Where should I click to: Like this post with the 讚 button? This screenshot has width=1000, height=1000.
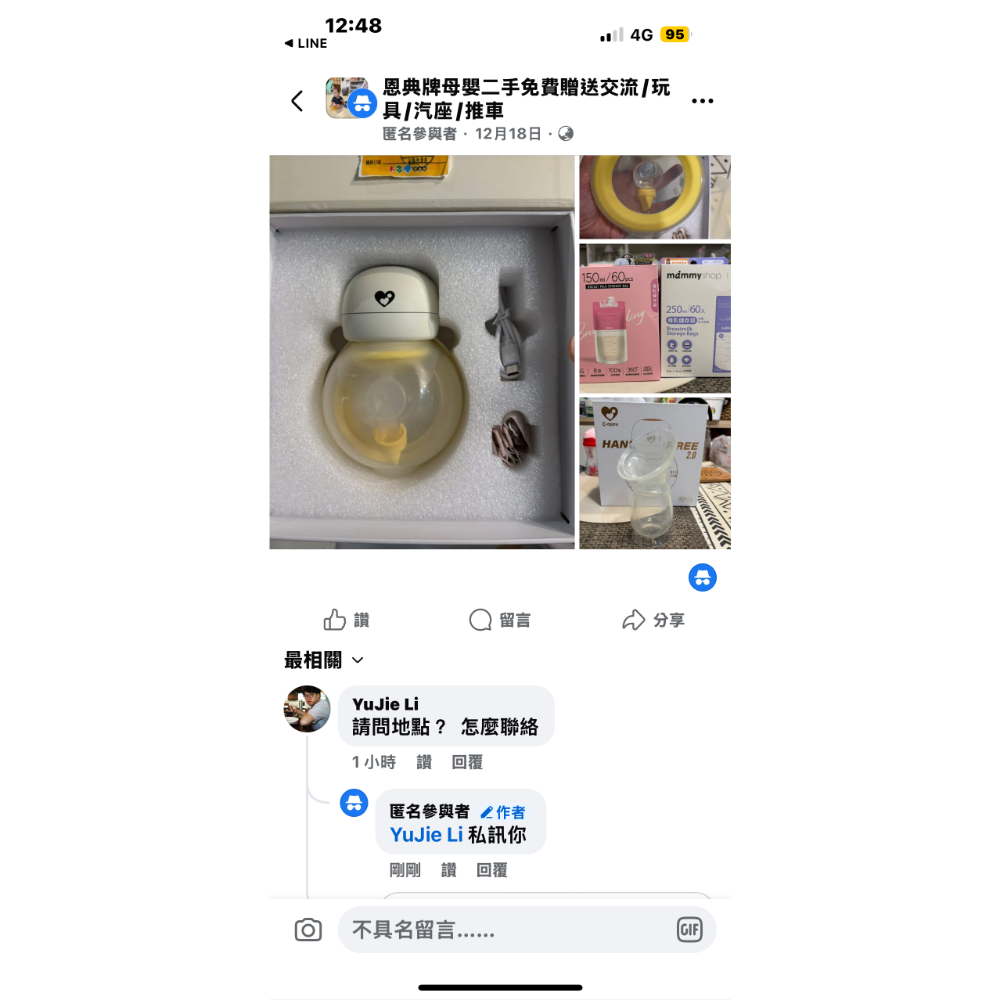347,620
